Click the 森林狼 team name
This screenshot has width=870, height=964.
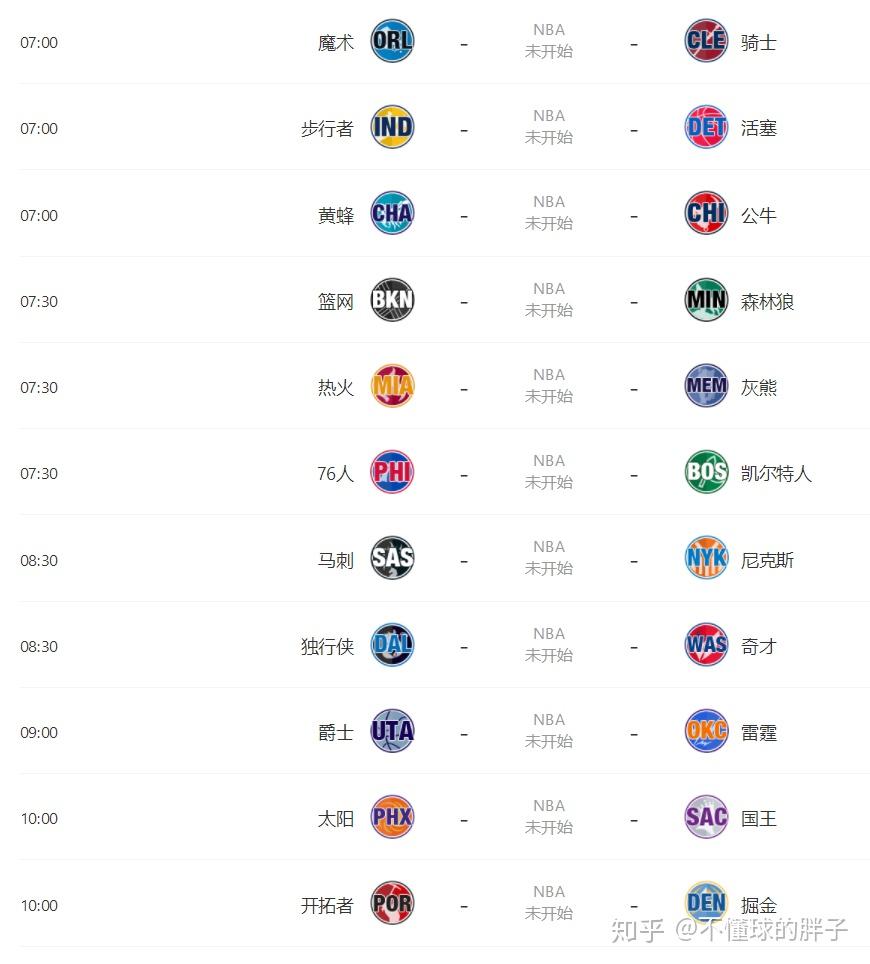coord(773,300)
